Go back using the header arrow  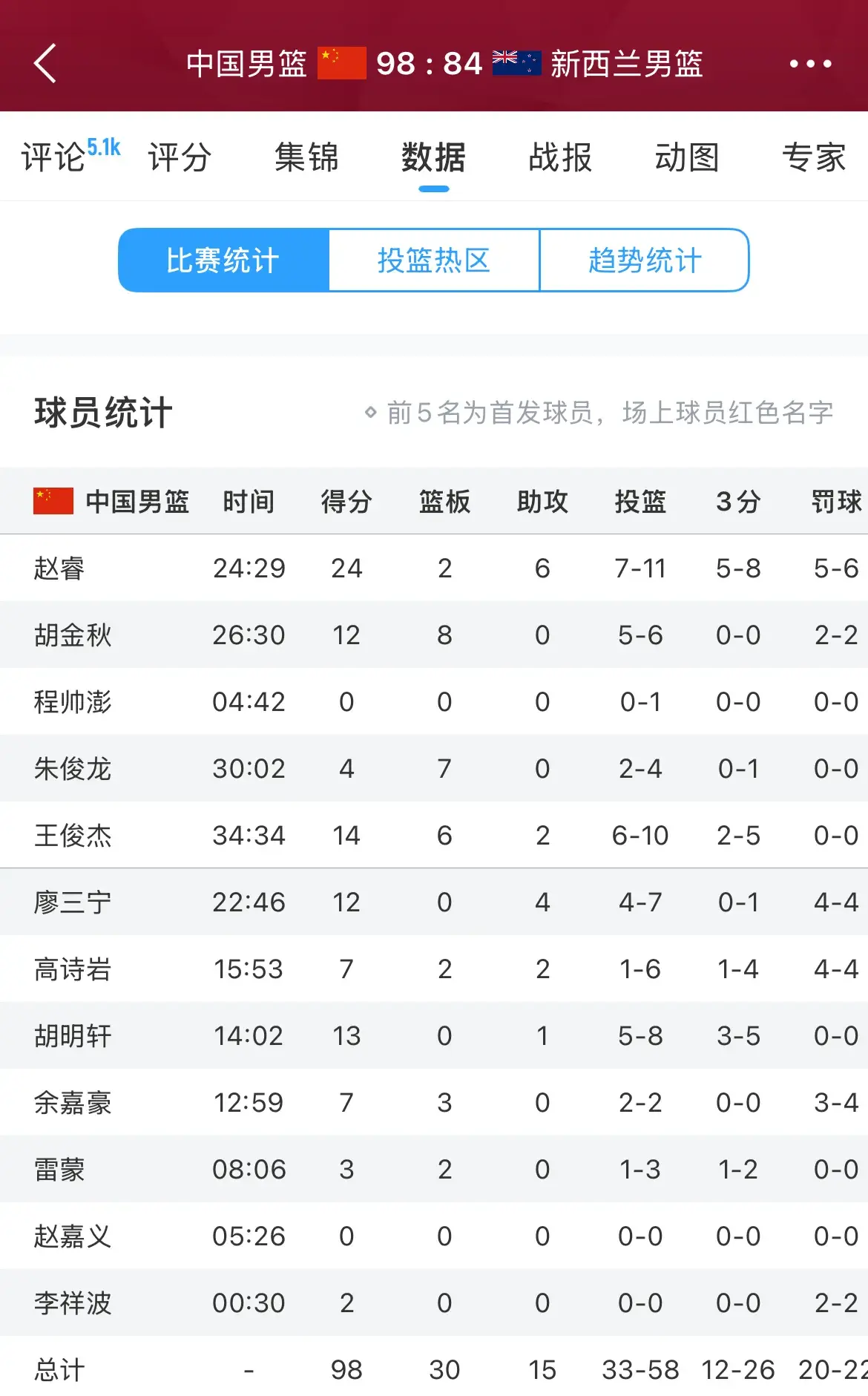(46, 63)
